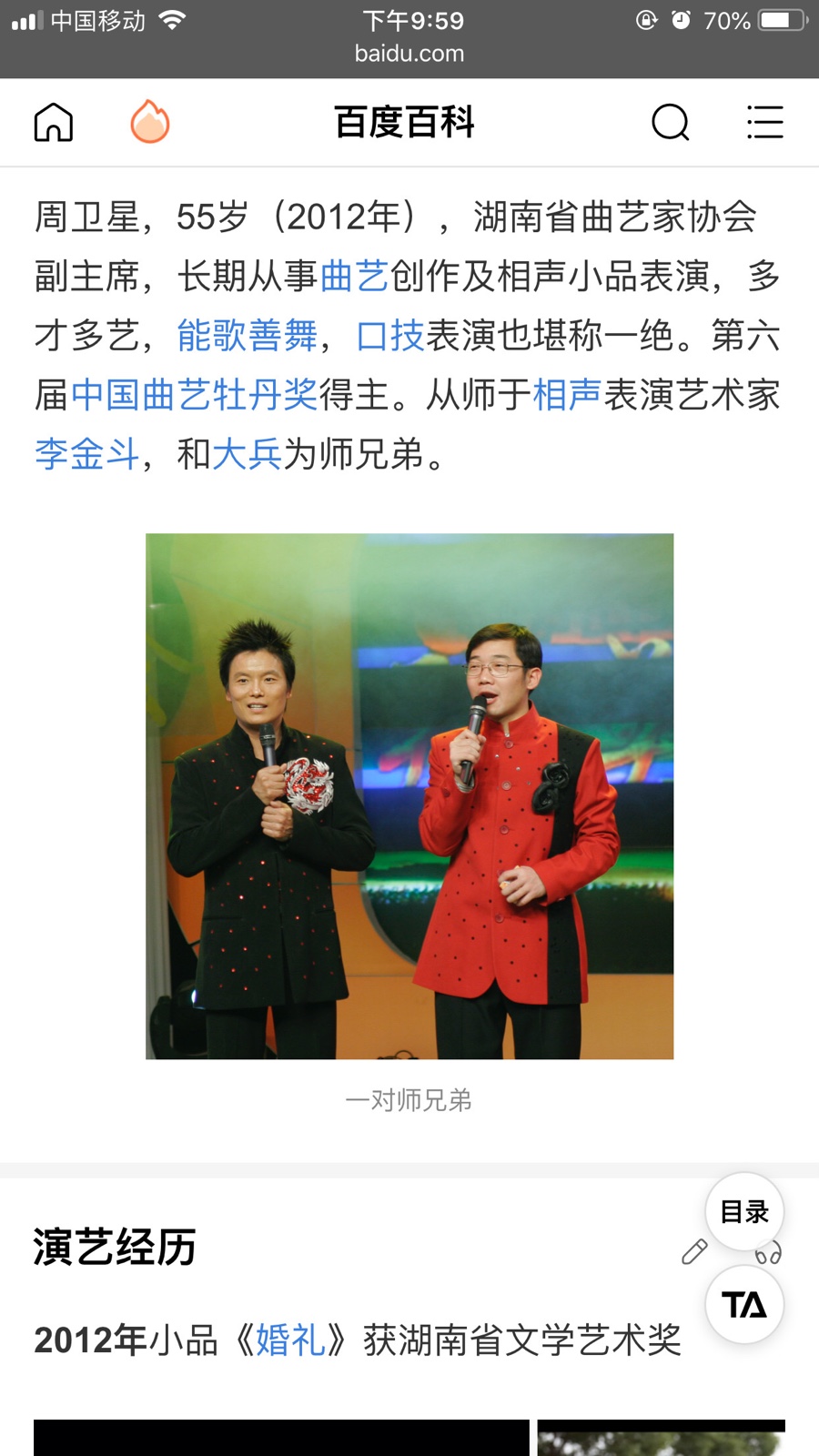Follow the 曲艺 link
The width and height of the screenshot is (819, 1456).
354,277
